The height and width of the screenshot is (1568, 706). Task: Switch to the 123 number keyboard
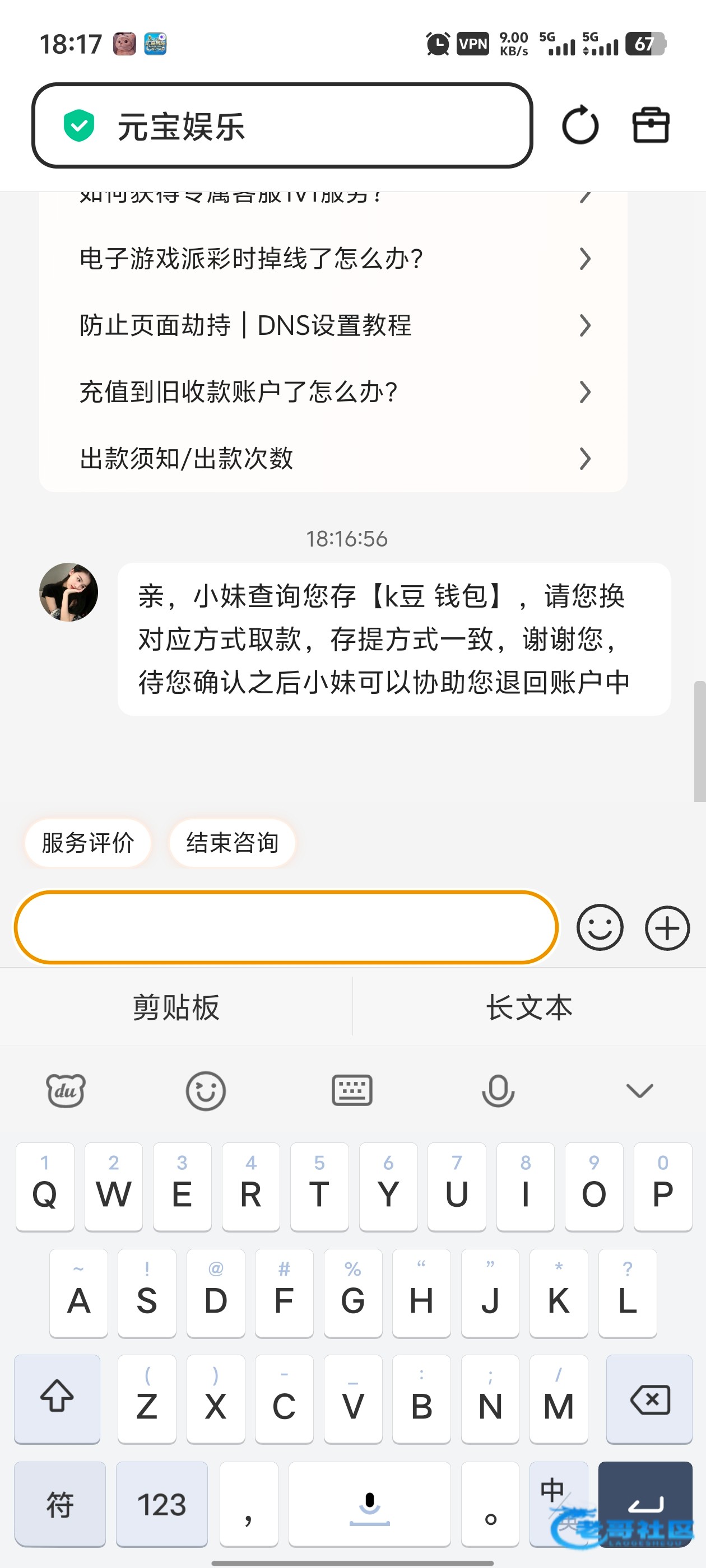[x=161, y=1504]
